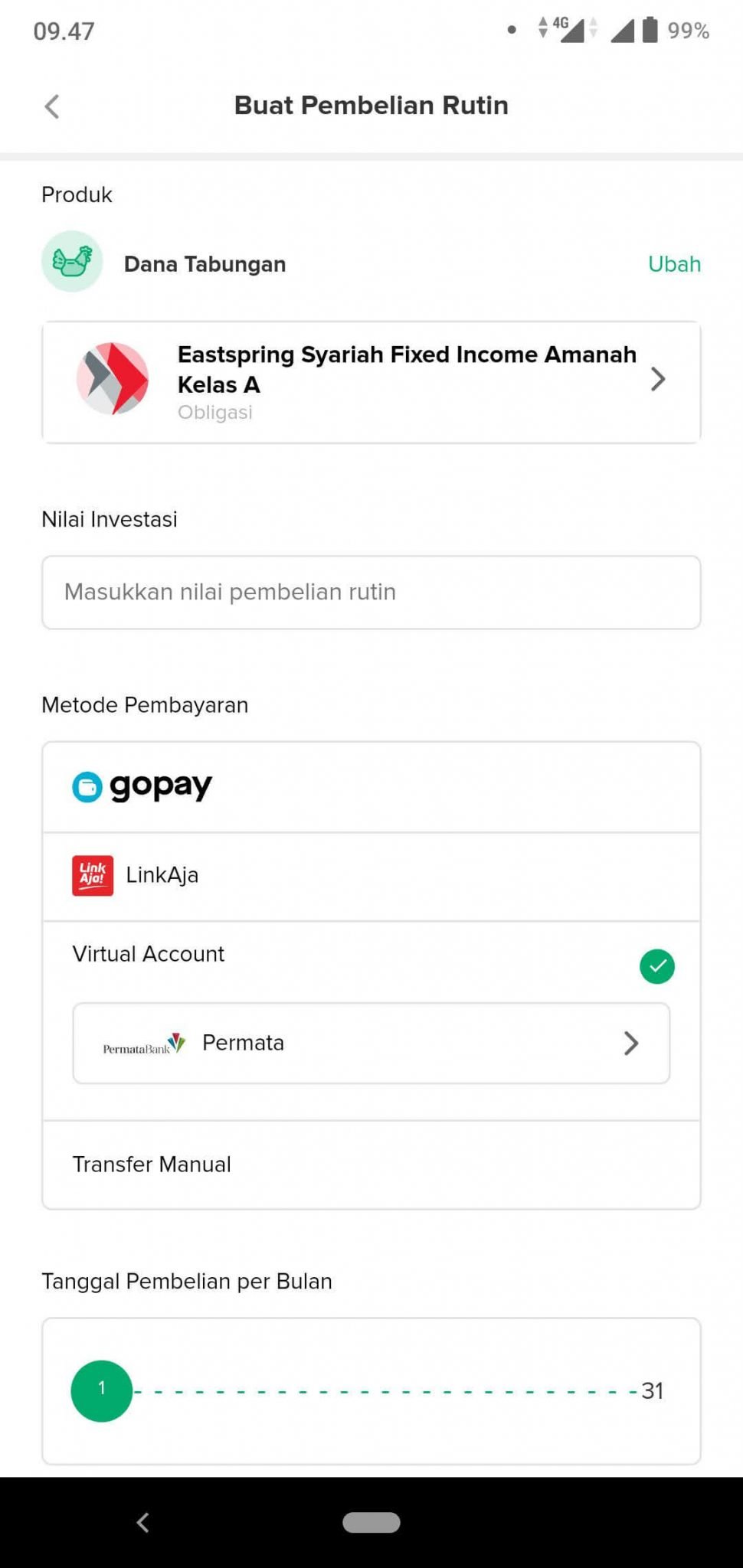The width and height of the screenshot is (743, 1568).
Task: Tap the back arrow on the header
Action: click(x=51, y=106)
